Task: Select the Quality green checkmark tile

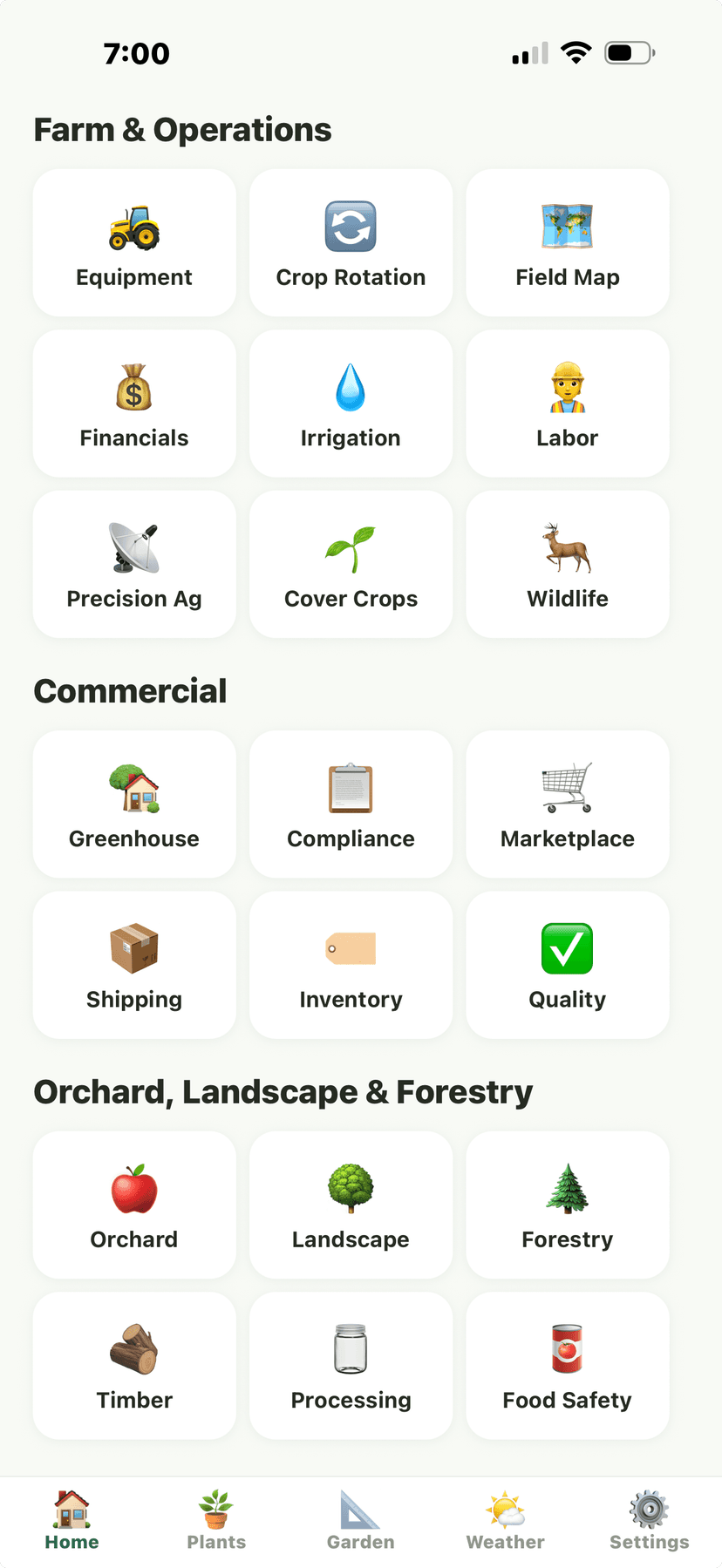Action: [x=567, y=965]
